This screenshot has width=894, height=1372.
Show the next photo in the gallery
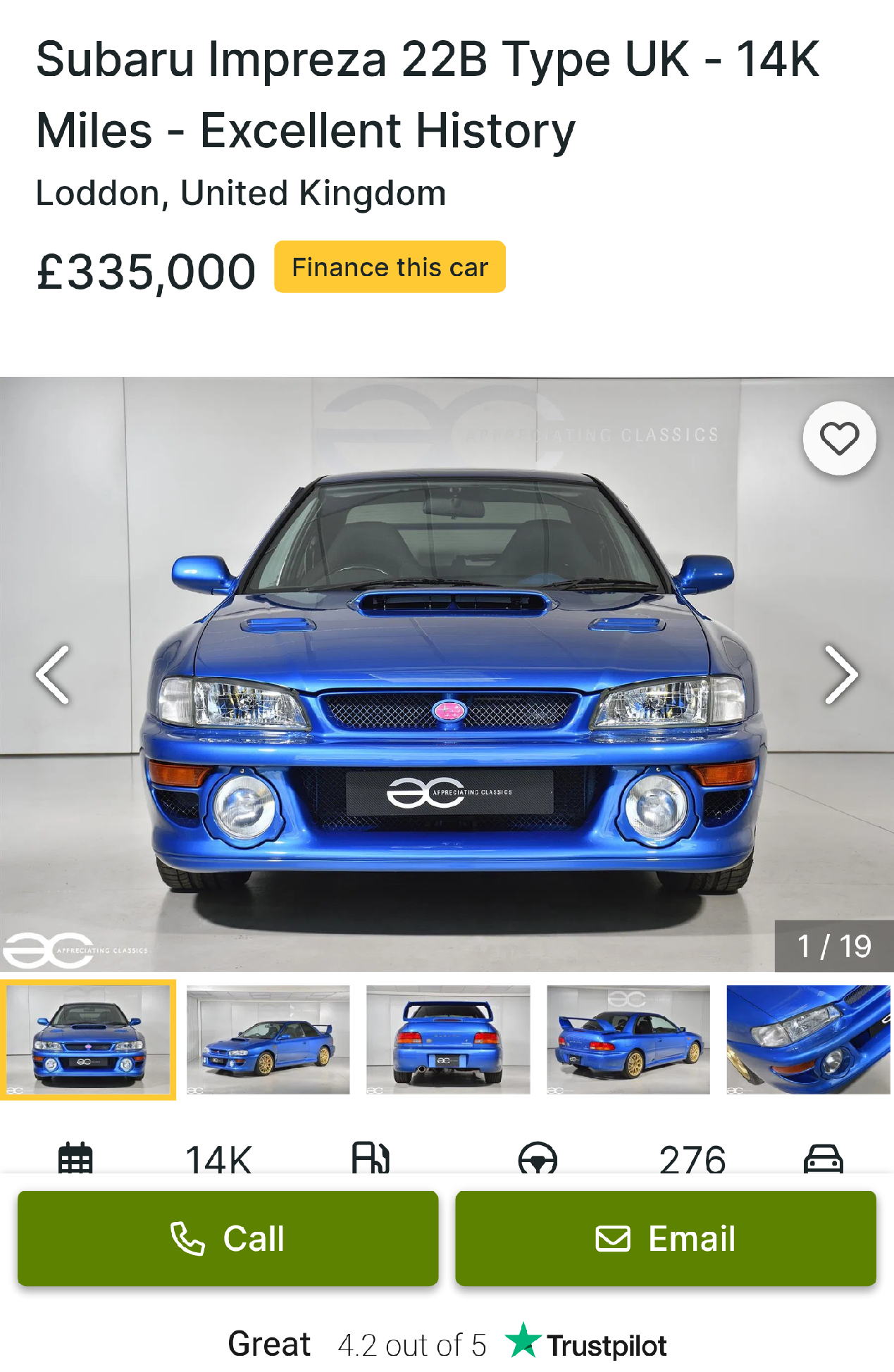click(841, 675)
